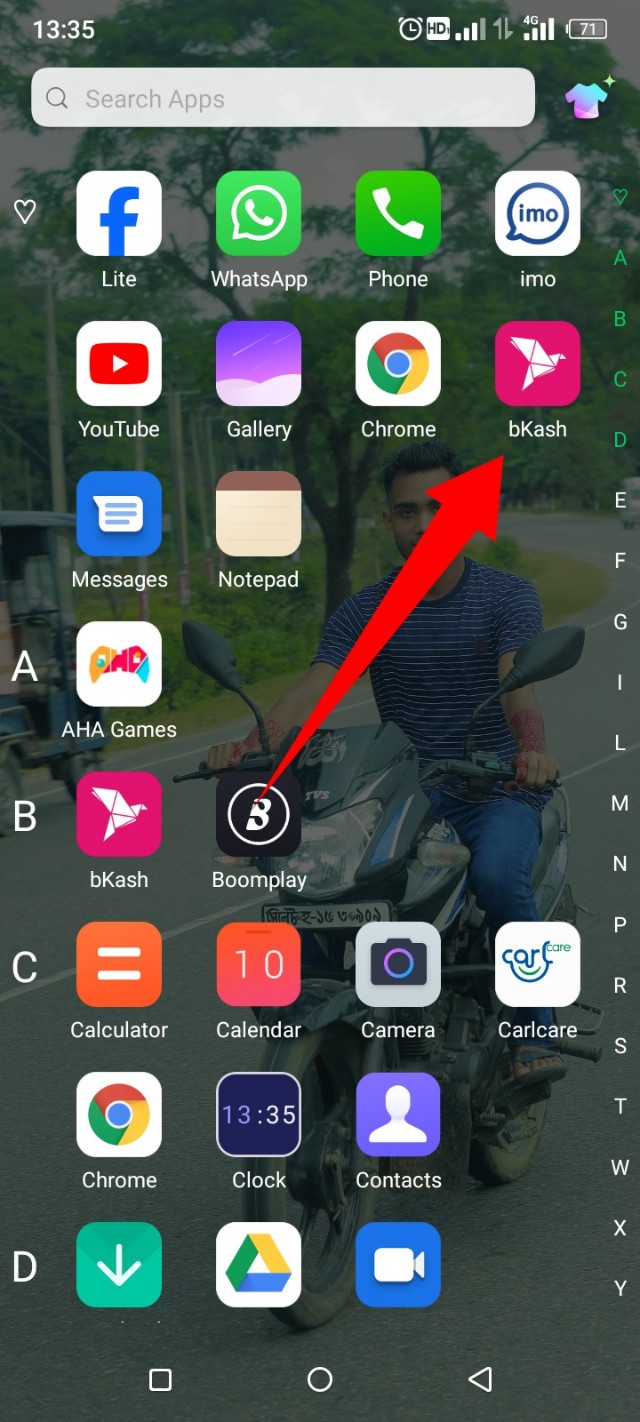640x1422 pixels.
Task: Open Carlcare app
Action: [537, 964]
